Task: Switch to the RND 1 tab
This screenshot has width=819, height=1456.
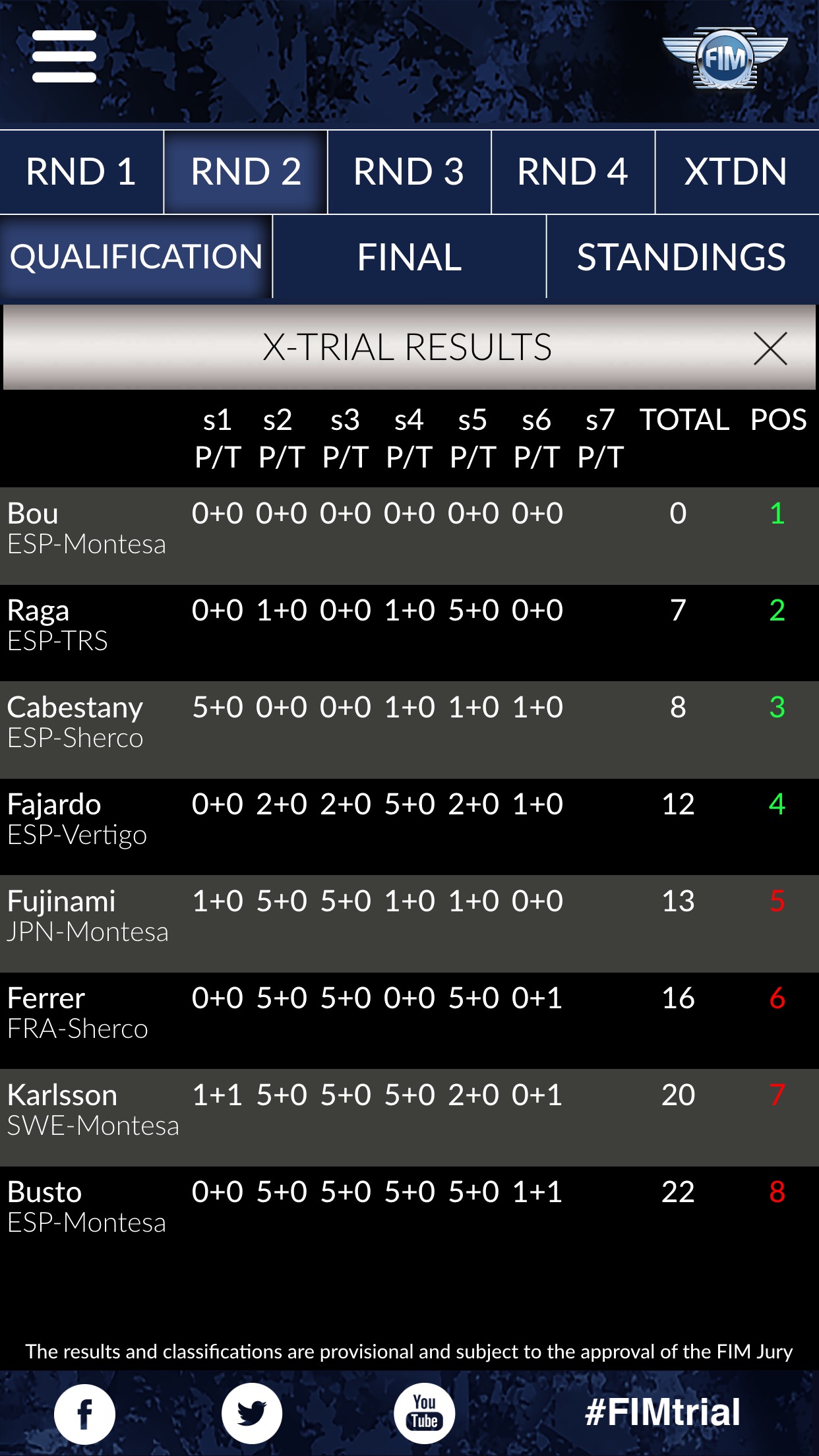Action: pyautogui.click(x=81, y=172)
